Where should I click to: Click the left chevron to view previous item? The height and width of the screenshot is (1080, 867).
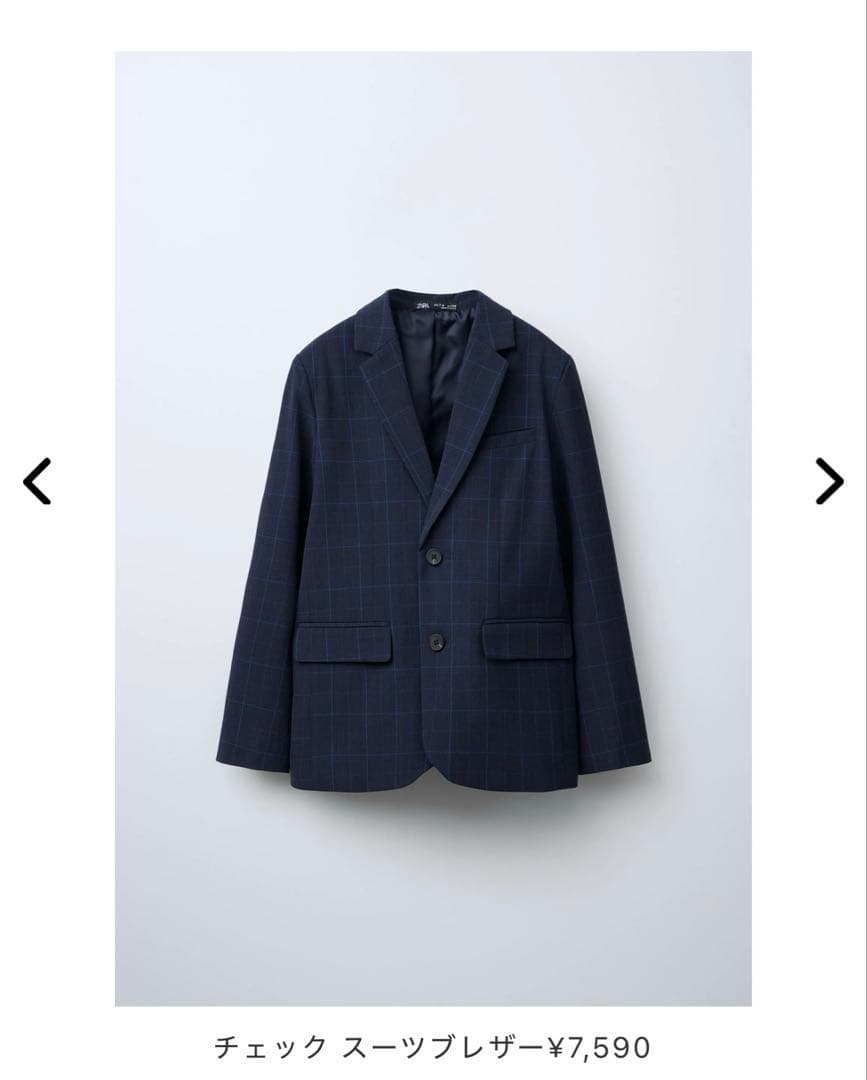tap(37, 482)
